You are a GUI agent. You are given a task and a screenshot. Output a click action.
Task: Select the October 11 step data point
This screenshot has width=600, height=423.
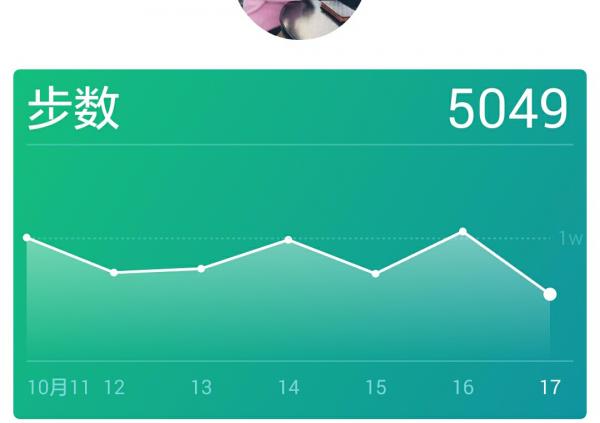tap(27, 238)
